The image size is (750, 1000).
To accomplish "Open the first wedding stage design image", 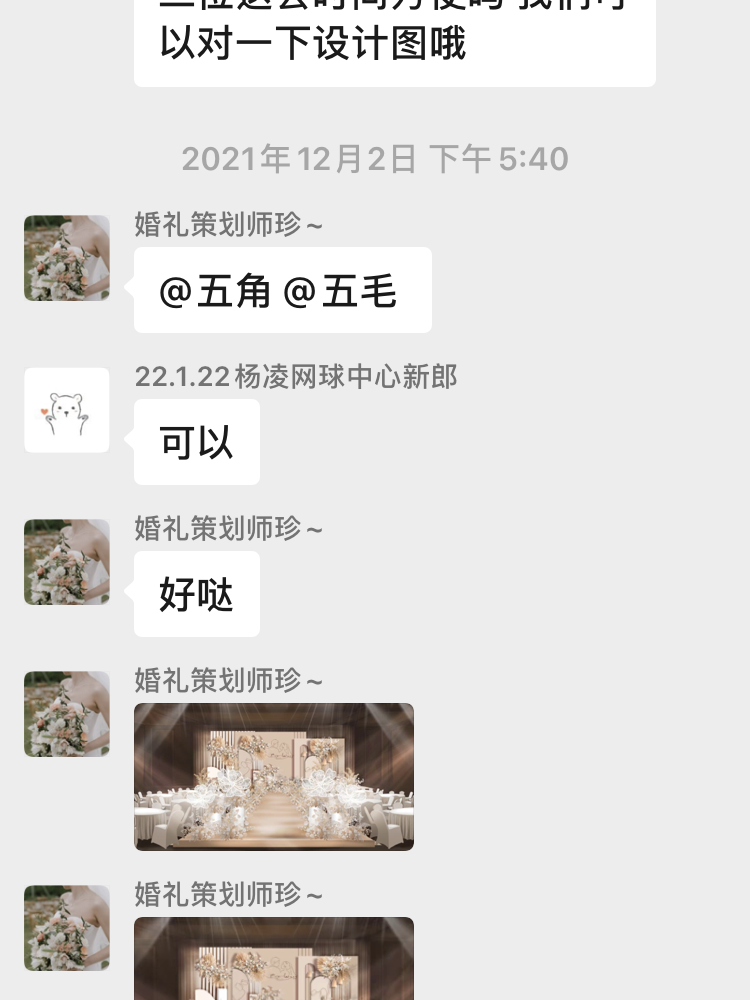I will (273, 776).
